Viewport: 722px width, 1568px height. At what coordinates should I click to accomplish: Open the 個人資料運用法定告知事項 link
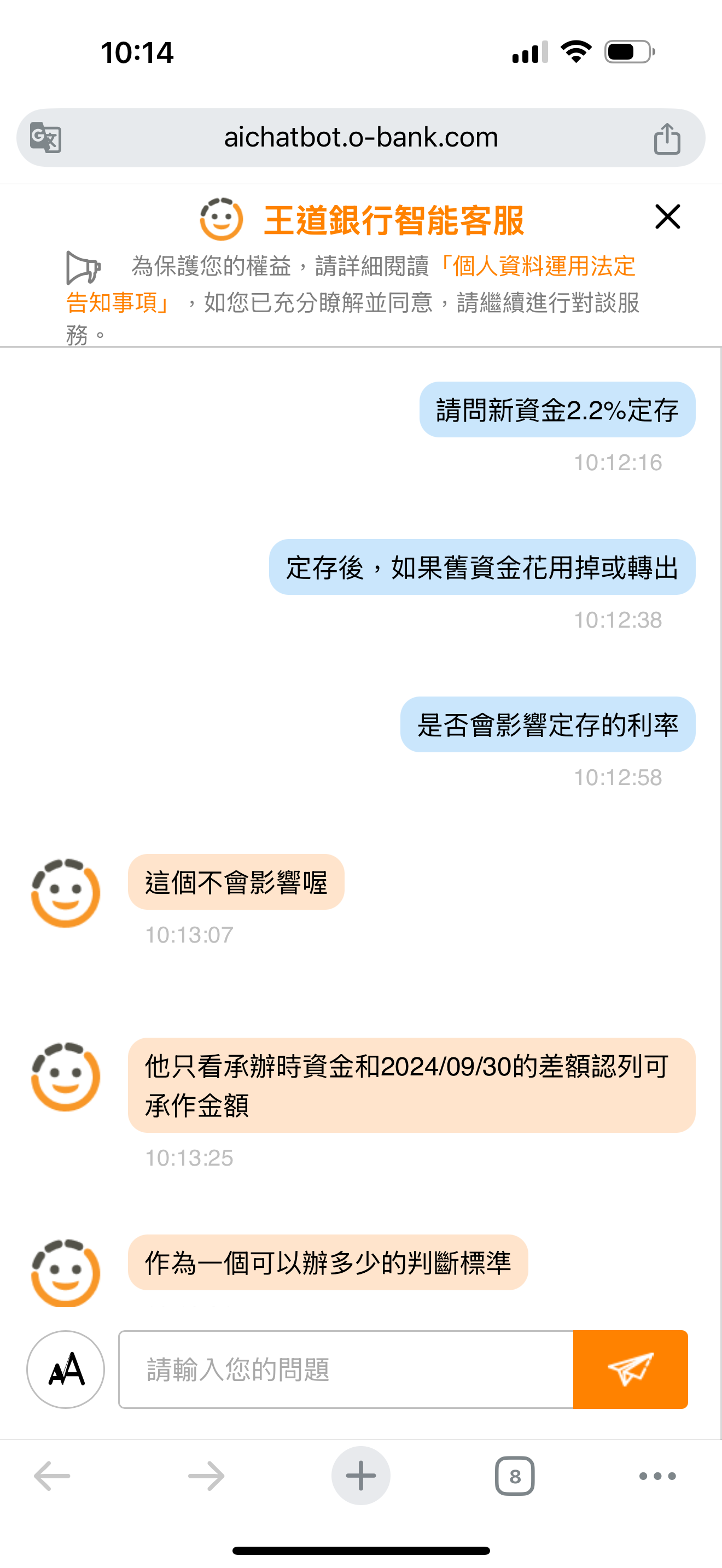[x=535, y=267]
